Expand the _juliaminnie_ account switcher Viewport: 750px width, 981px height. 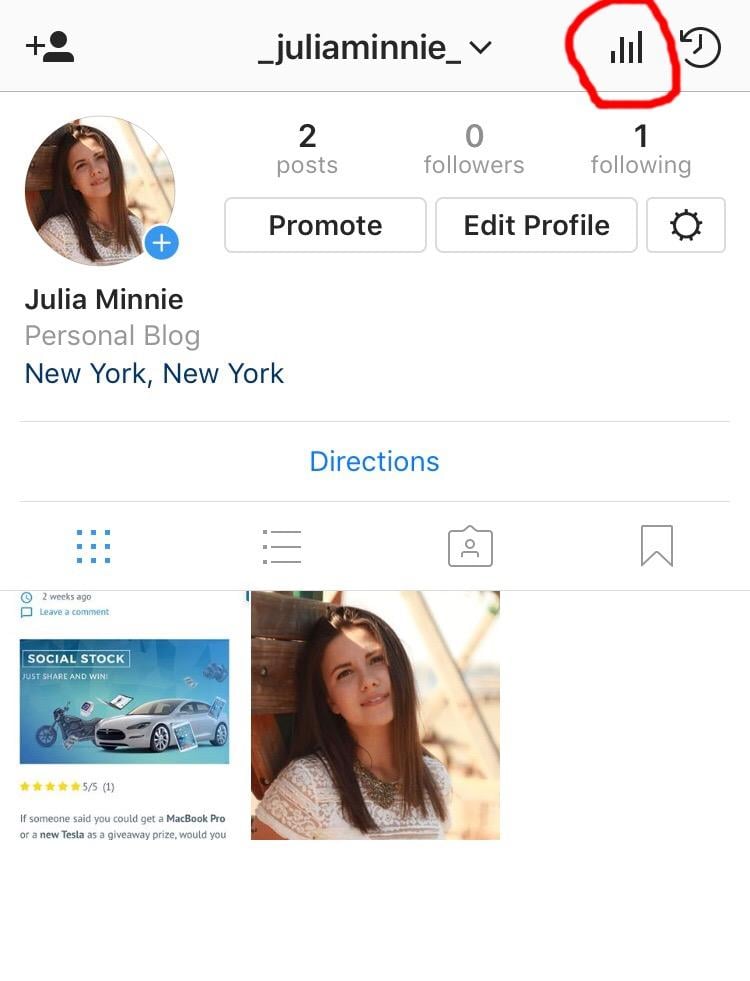(374, 48)
